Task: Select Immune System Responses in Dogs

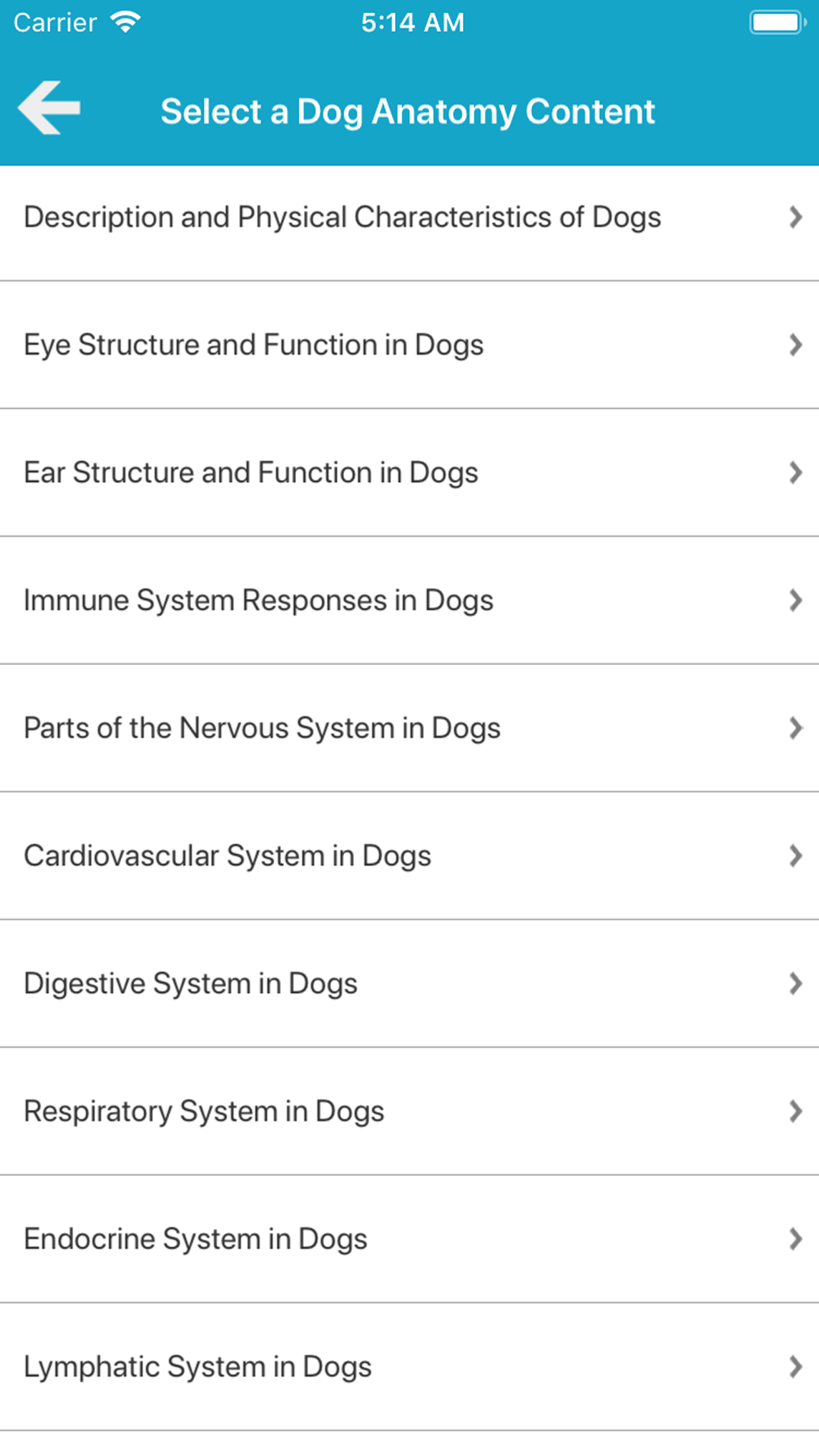Action: point(258,600)
